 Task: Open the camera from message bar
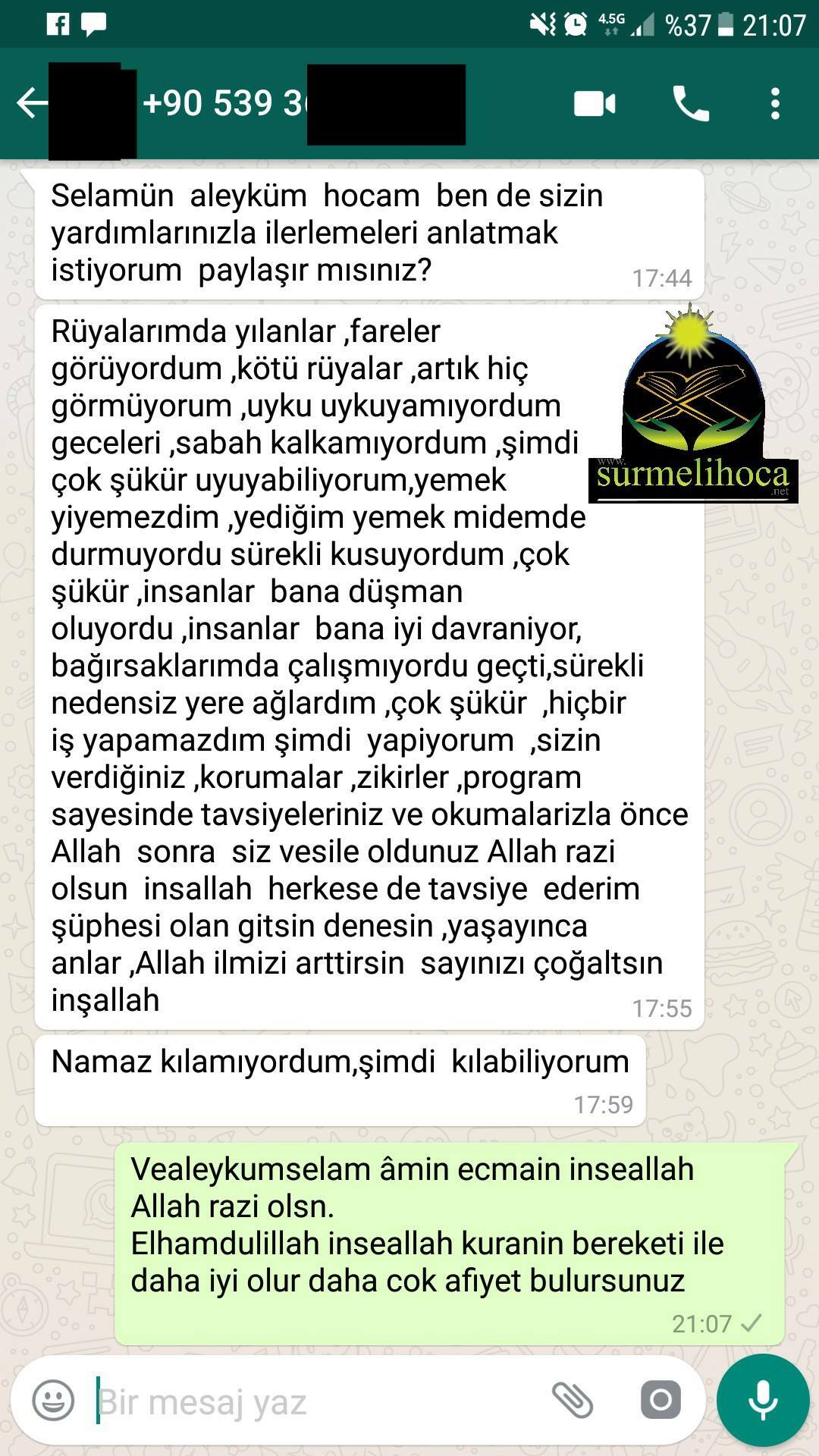click(x=661, y=1400)
